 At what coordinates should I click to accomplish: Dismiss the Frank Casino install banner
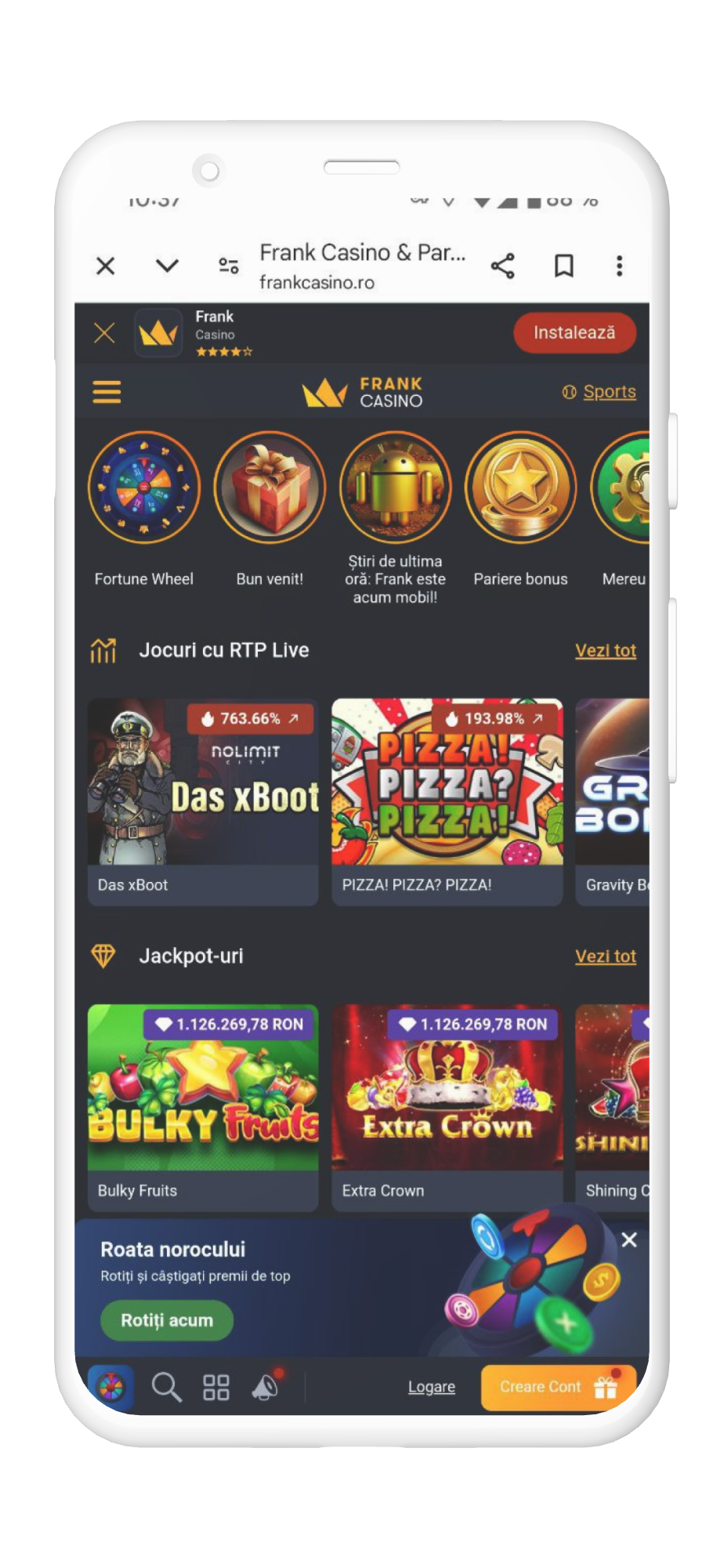104,333
